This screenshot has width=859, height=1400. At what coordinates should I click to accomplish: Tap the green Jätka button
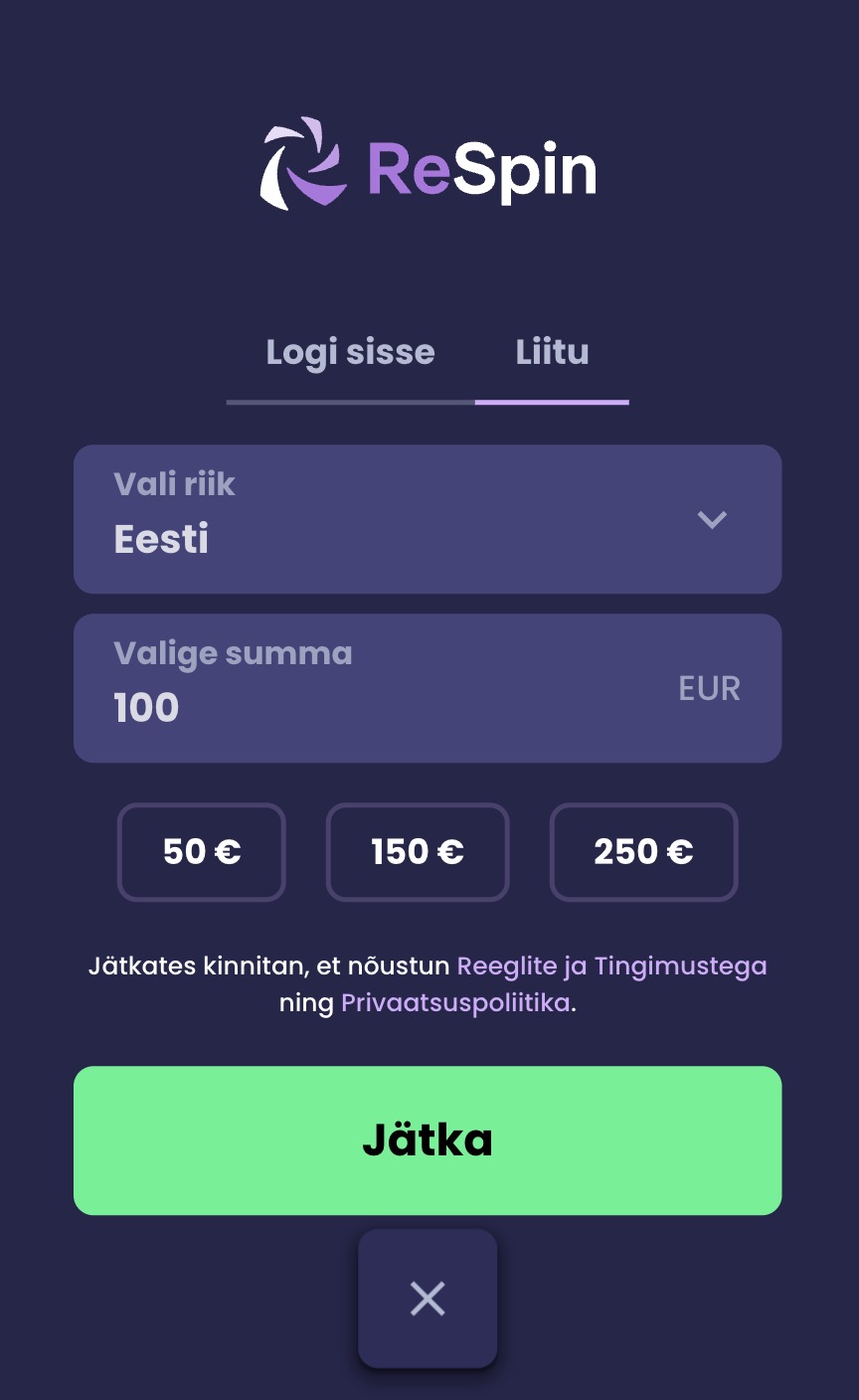point(428,1140)
